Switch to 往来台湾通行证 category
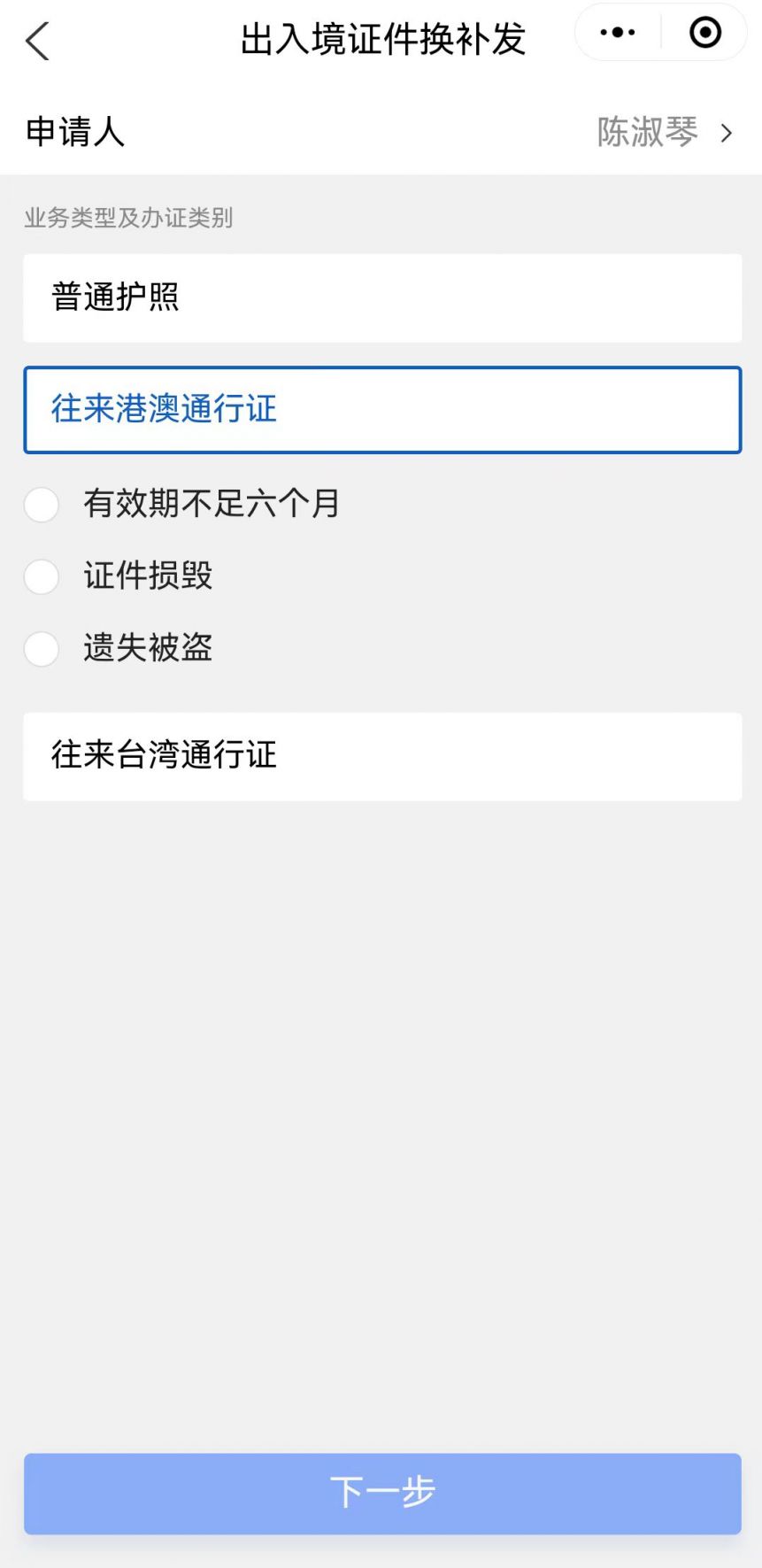 click(x=381, y=756)
